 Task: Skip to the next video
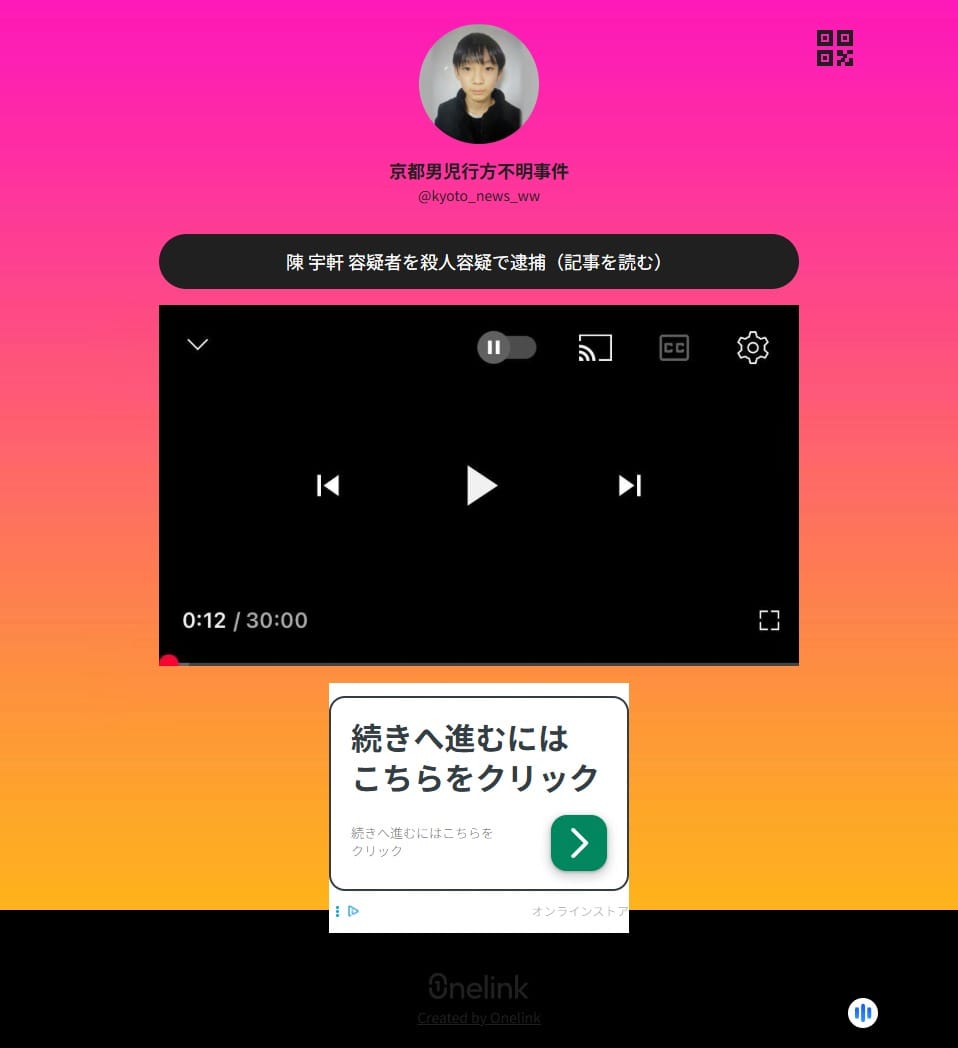(630, 485)
